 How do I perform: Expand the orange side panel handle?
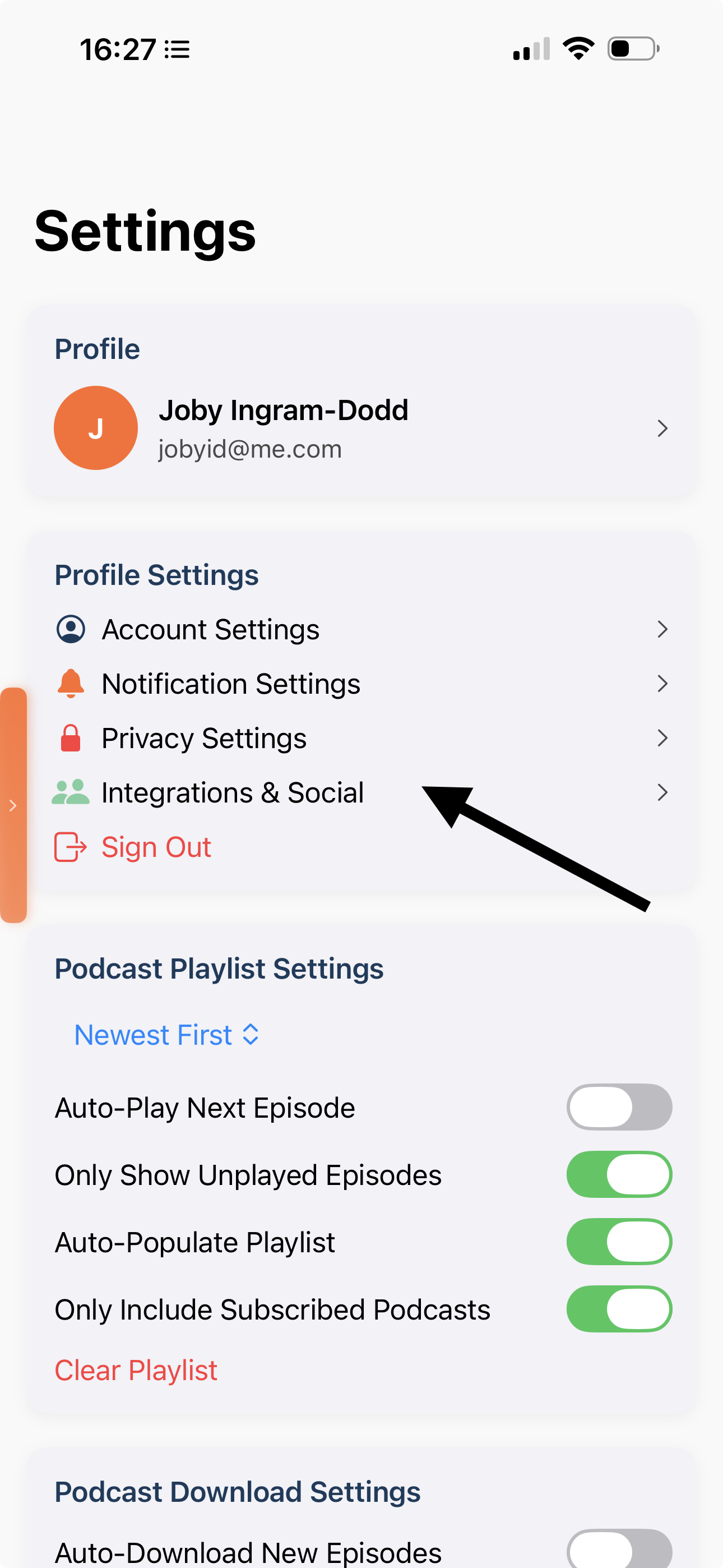pyautogui.click(x=13, y=805)
